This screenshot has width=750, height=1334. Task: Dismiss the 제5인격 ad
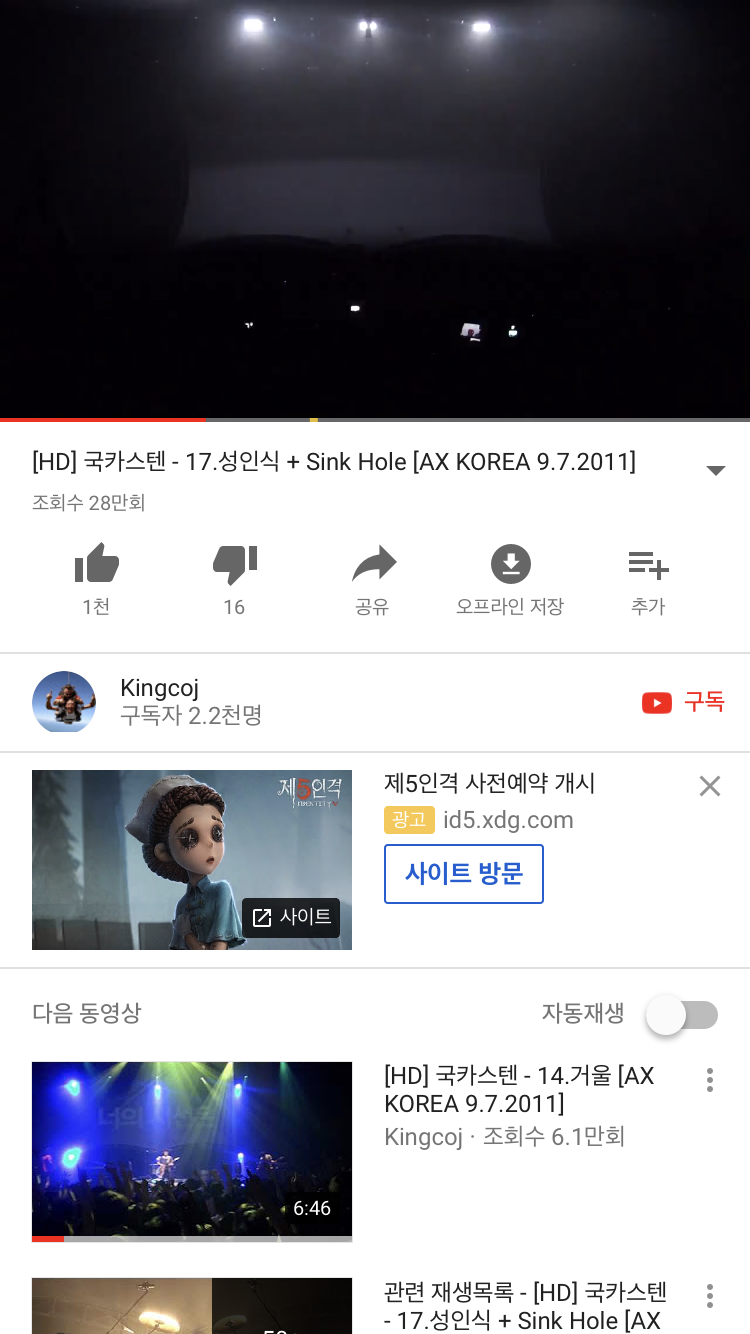pyautogui.click(x=710, y=787)
